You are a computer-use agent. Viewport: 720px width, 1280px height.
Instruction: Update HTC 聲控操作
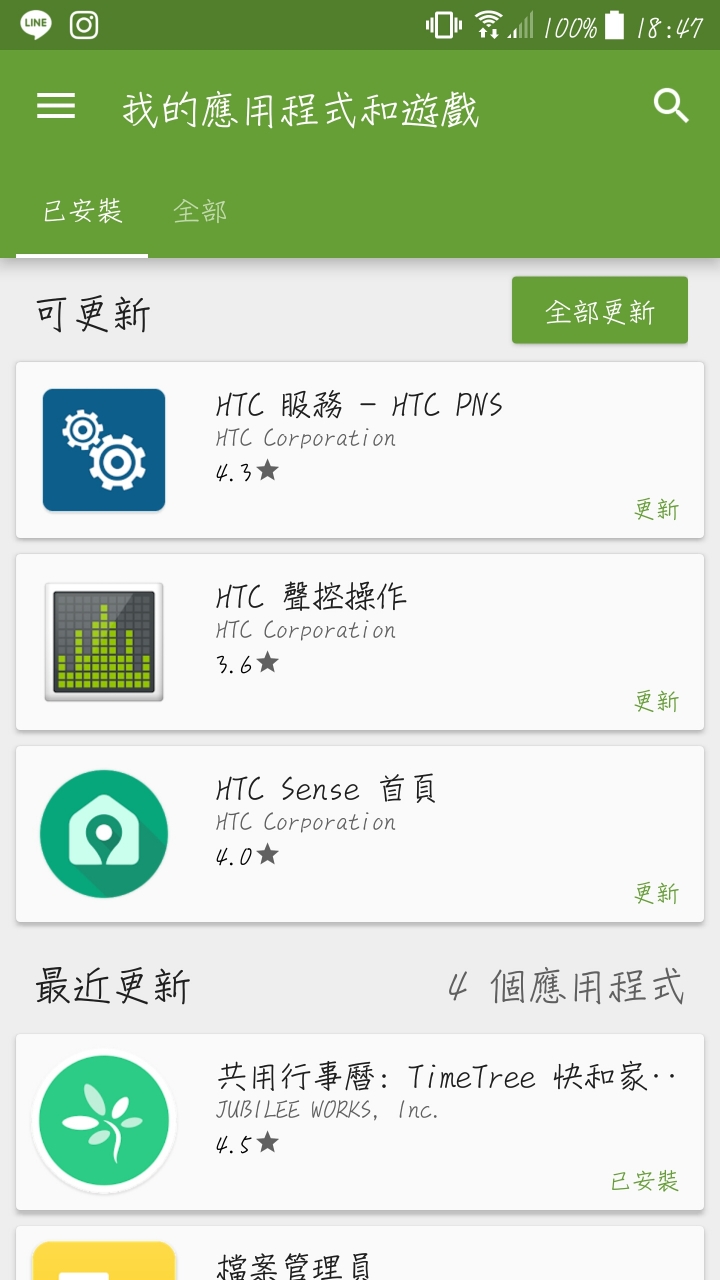[x=656, y=702]
